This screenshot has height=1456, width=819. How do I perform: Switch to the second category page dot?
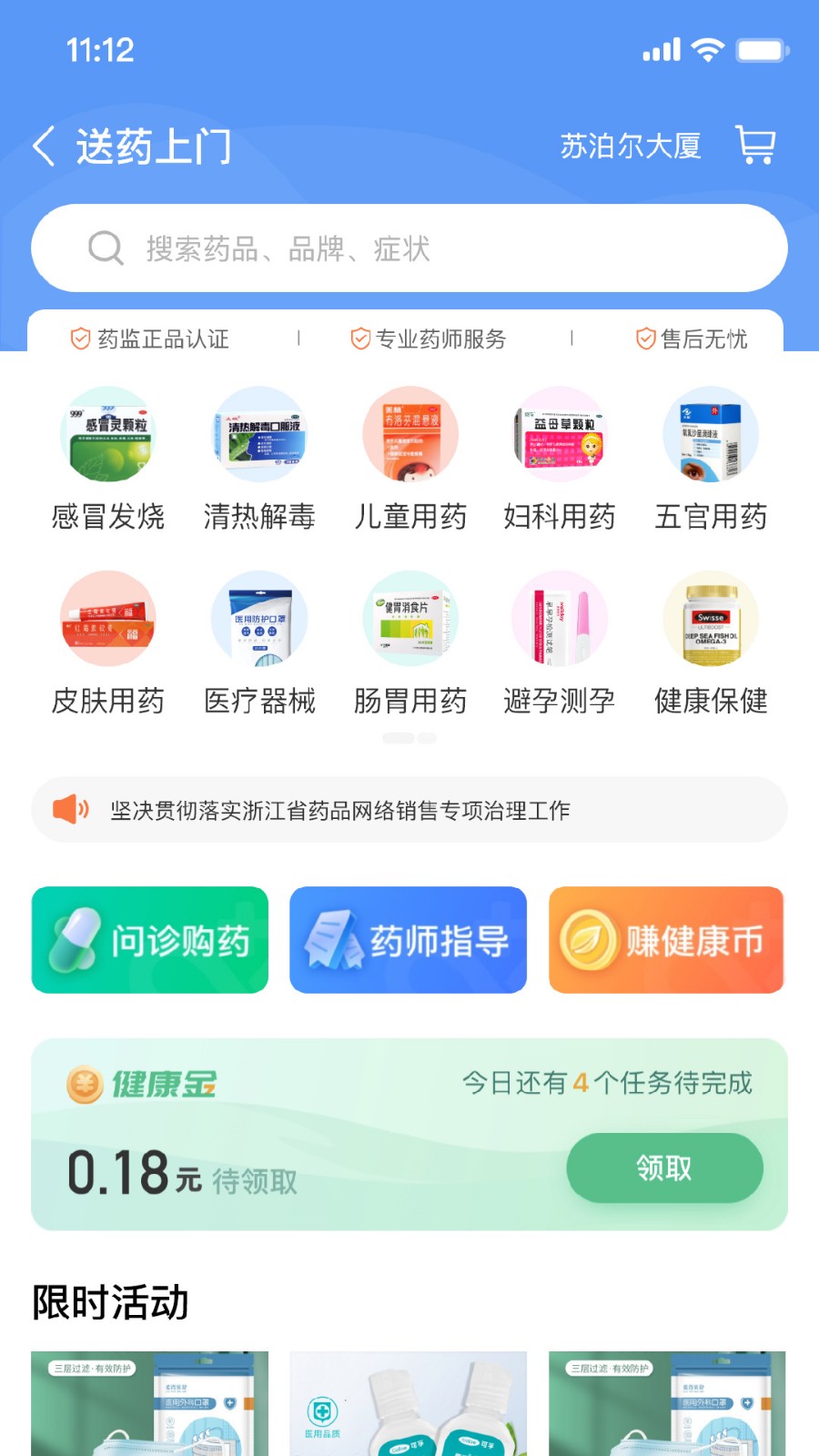[x=426, y=738]
